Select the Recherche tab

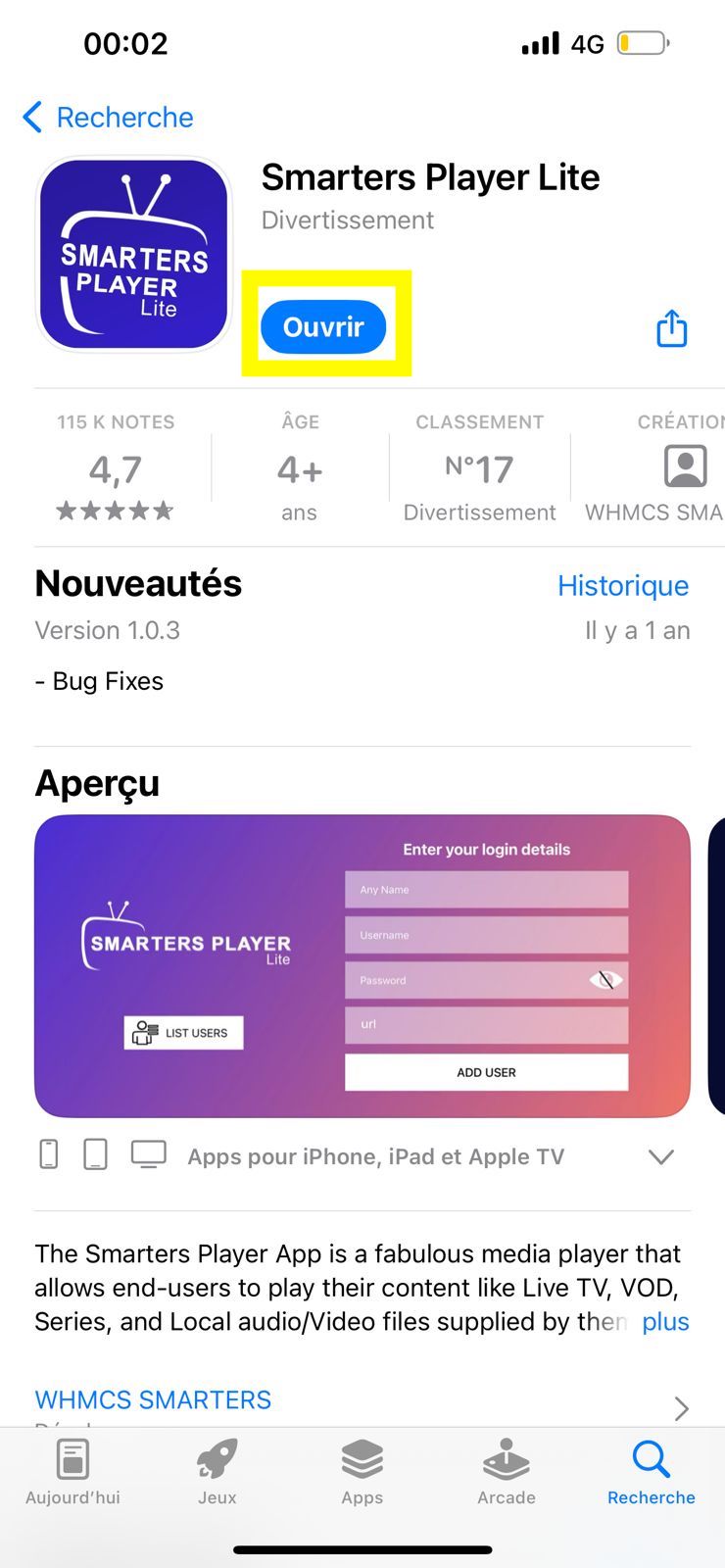pos(651,1472)
